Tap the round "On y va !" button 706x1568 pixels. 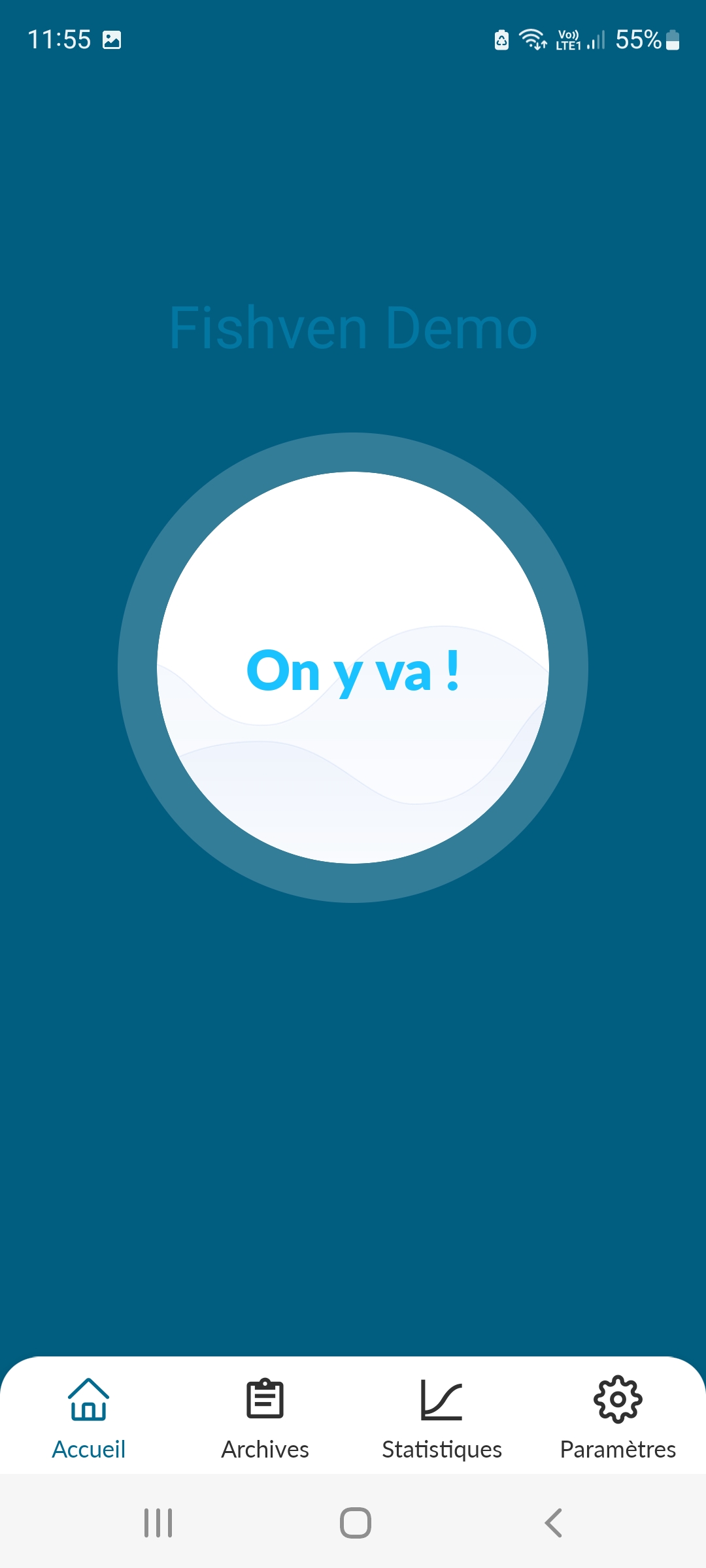point(353,668)
